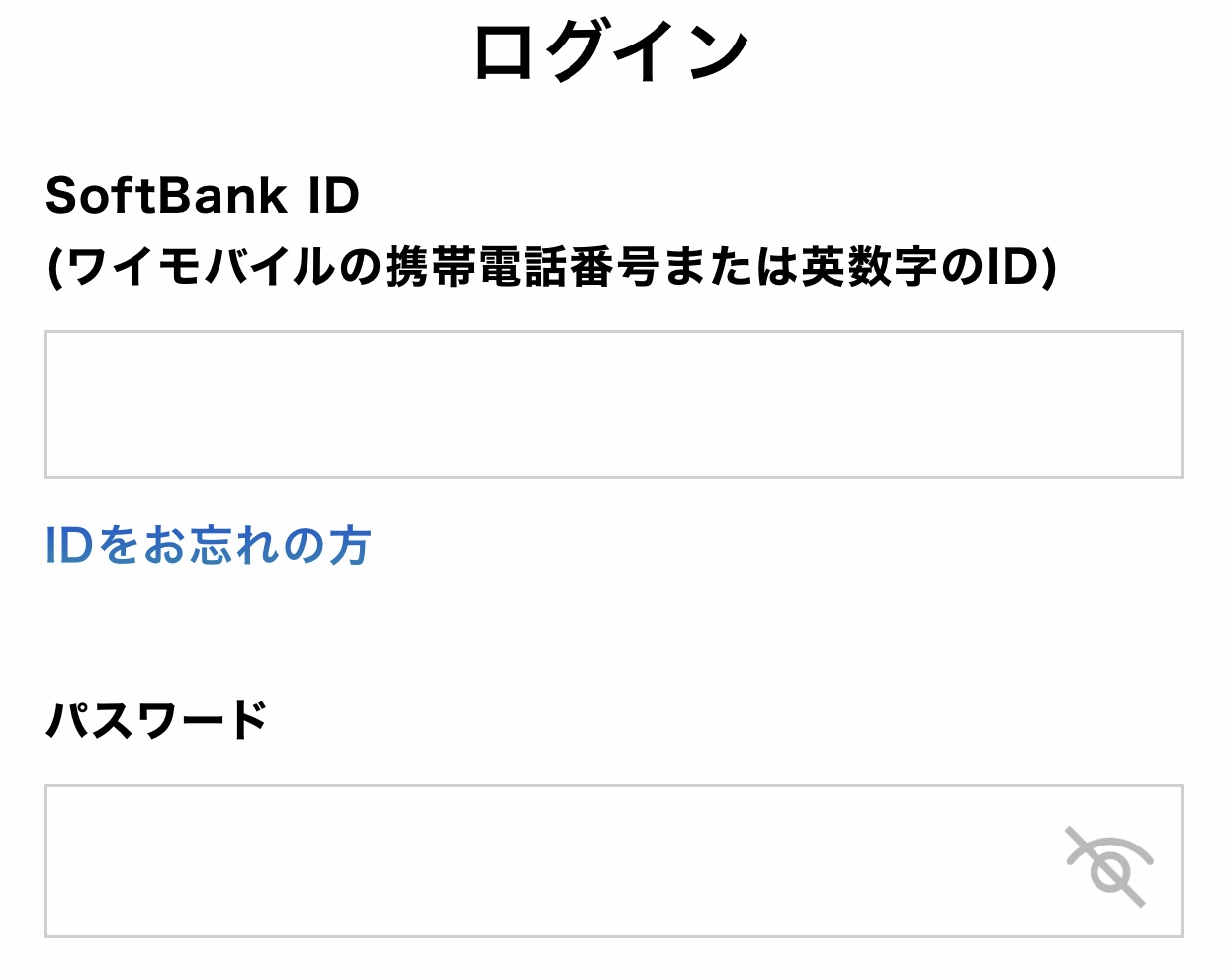Screen dimensions: 1228x980
Task: Tap the SoftBank ID input field
Action: point(613,404)
